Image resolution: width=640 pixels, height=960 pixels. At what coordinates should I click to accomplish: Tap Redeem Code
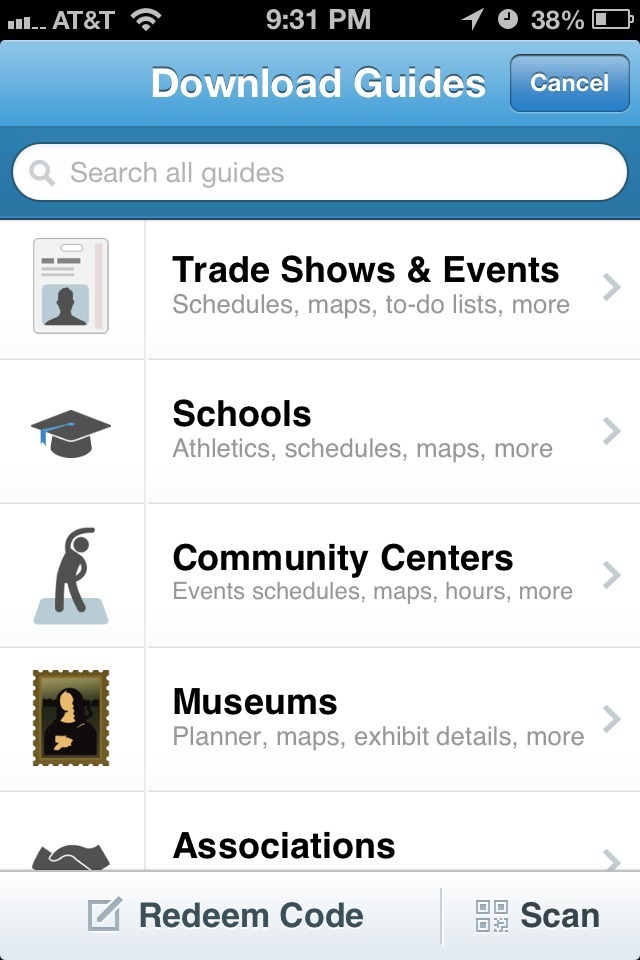[226, 915]
